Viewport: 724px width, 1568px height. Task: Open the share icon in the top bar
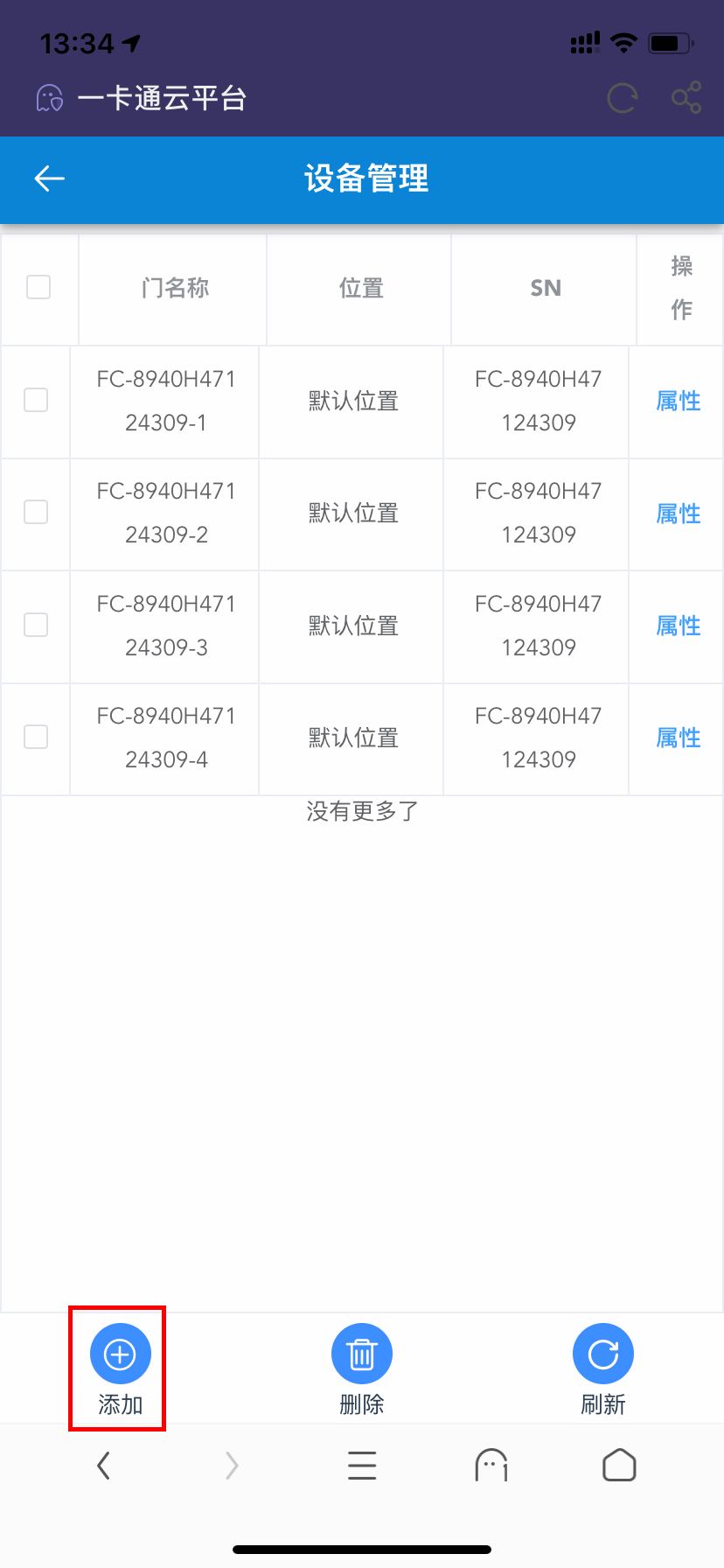(686, 98)
